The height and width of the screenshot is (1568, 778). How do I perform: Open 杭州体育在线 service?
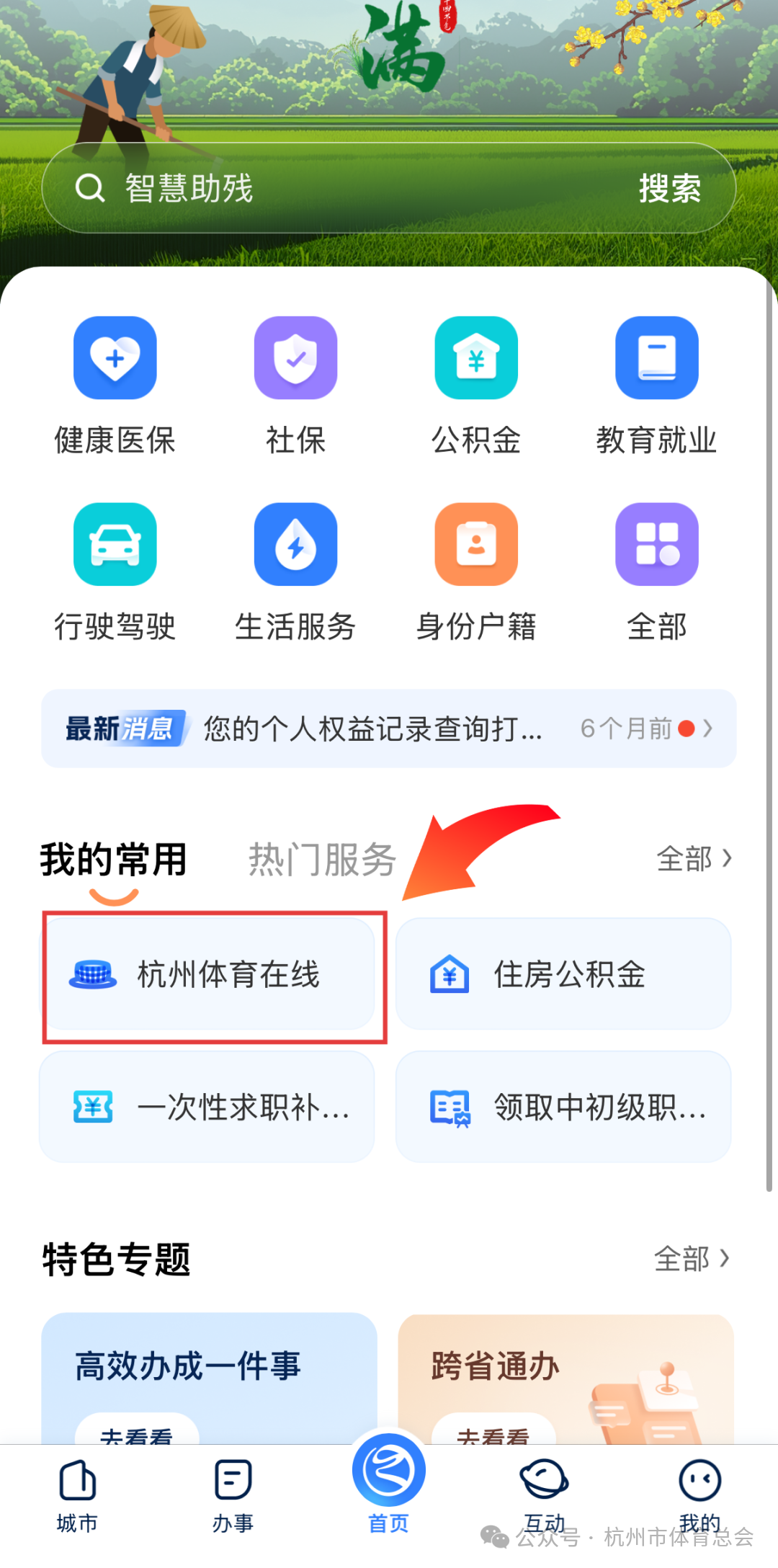pyautogui.click(x=208, y=974)
